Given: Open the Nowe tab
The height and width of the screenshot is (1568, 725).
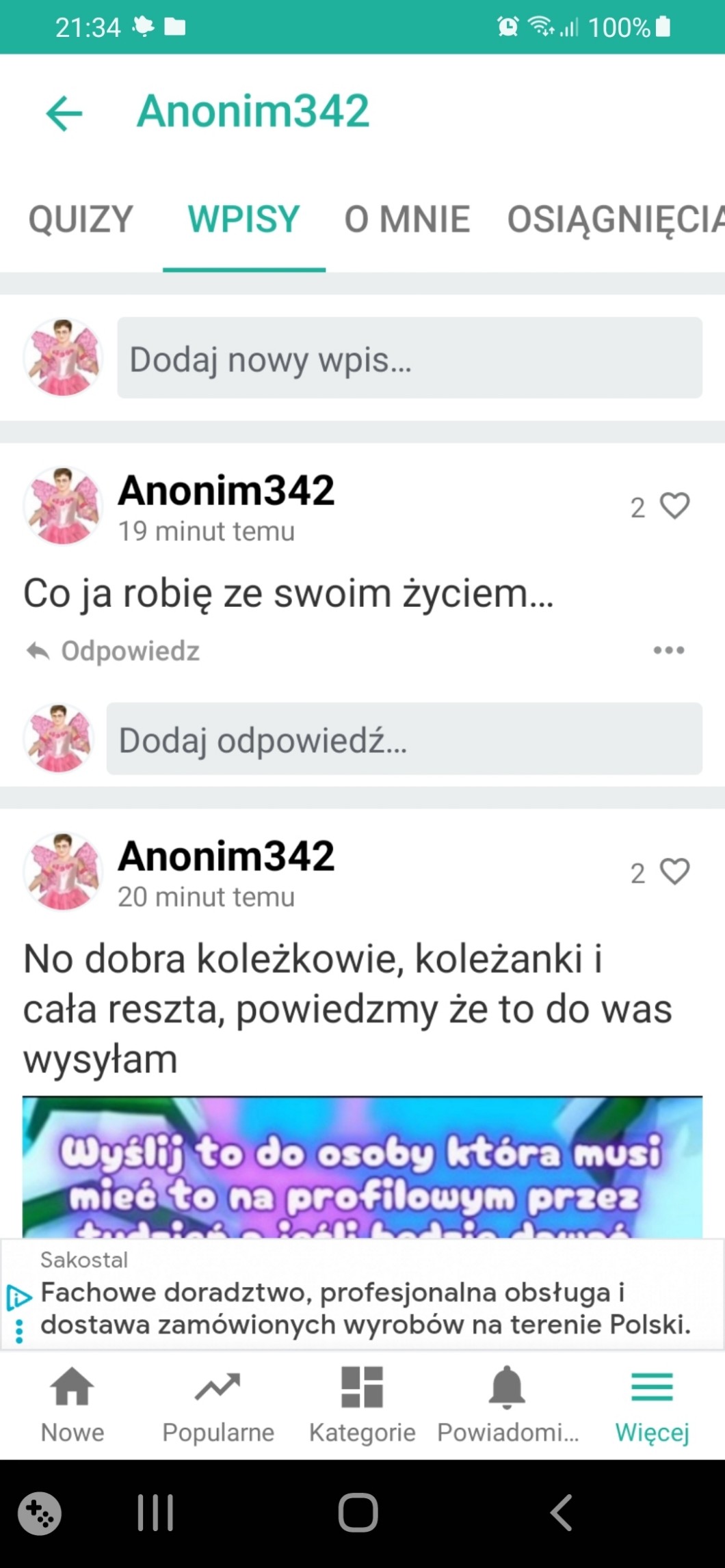Looking at the screenshot, I should 72,1404.
